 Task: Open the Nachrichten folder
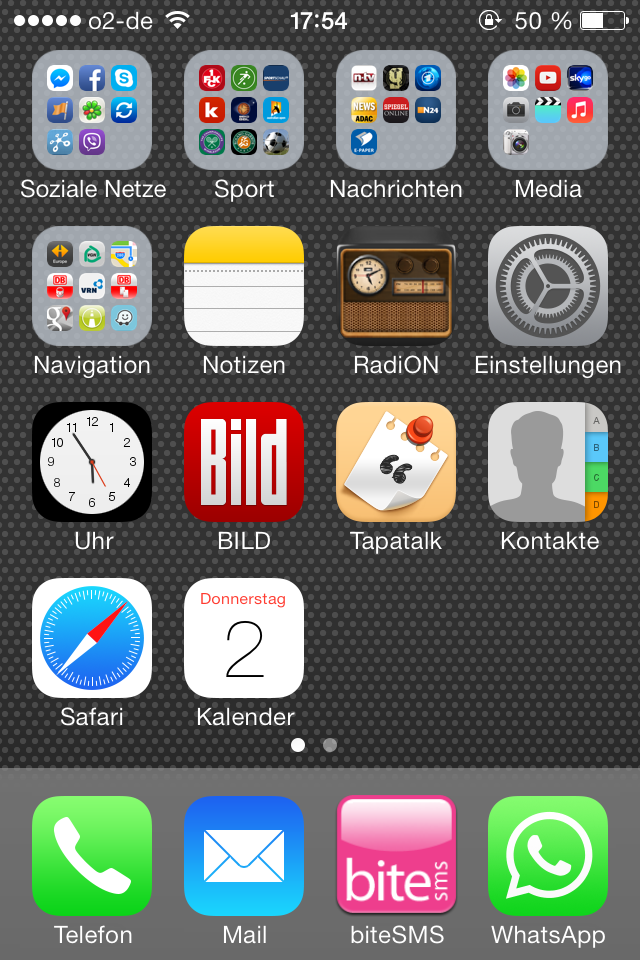(x=396, y=110)
